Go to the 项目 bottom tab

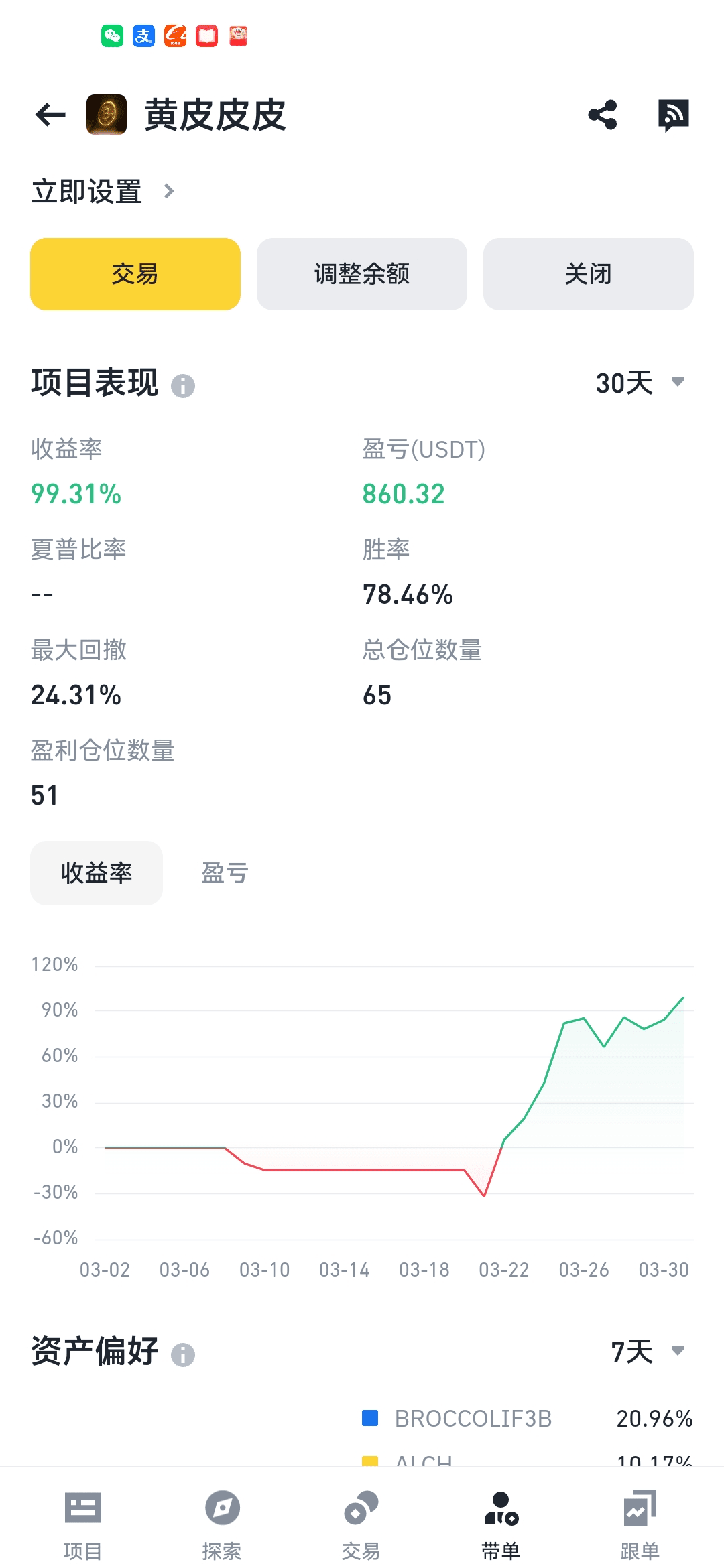(x=83, y=1522)
